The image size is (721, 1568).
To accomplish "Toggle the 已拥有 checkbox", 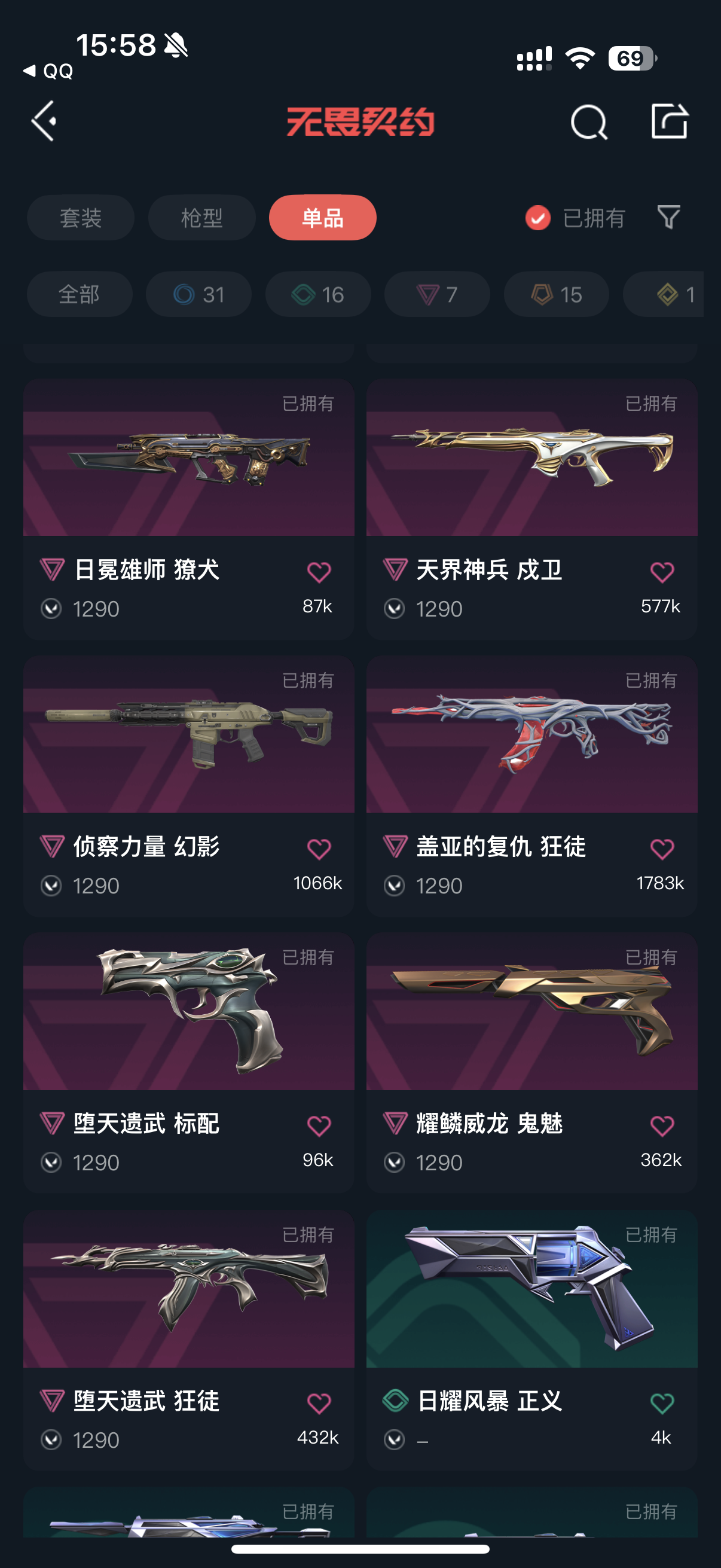I will coord(538,218).
